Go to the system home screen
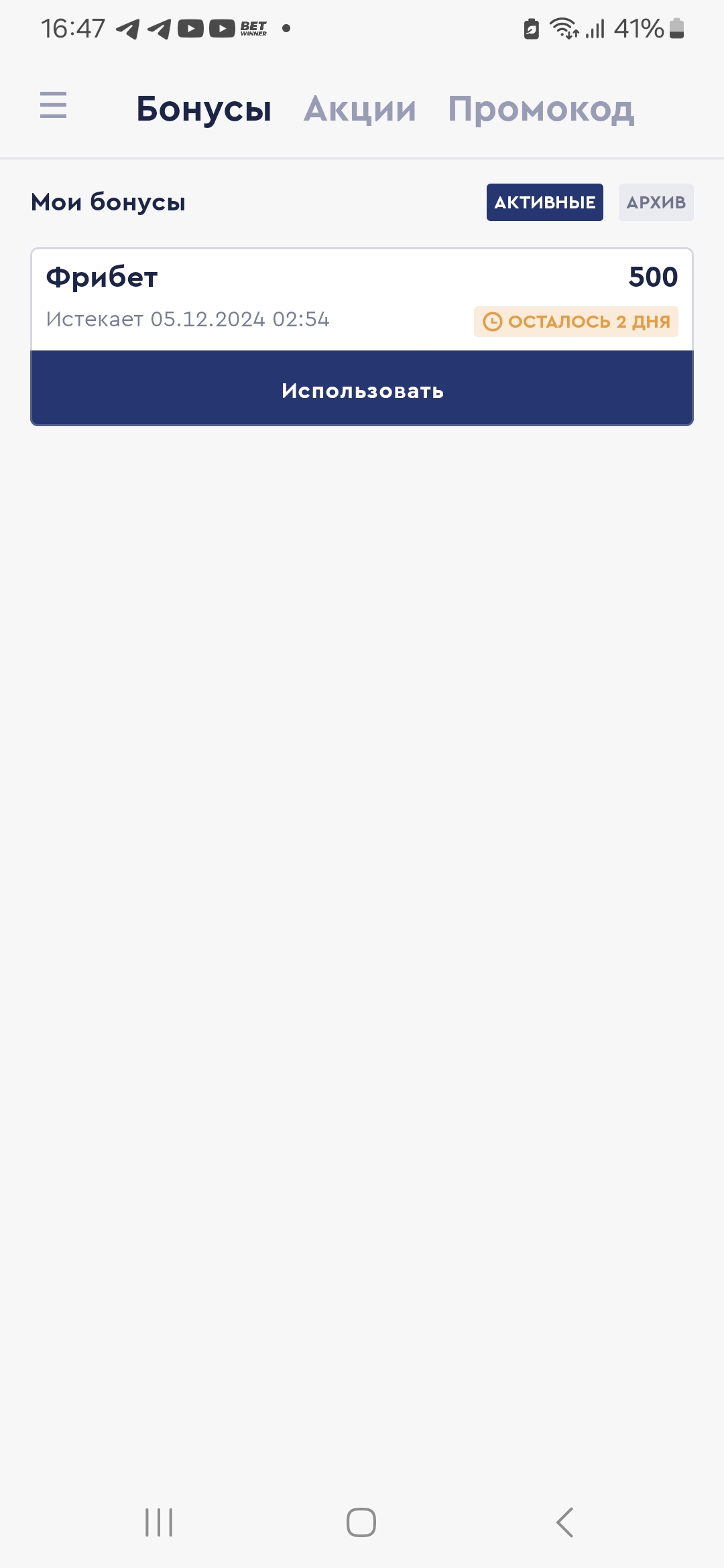The image size is (724, 1568). [x=361, y=1522]
